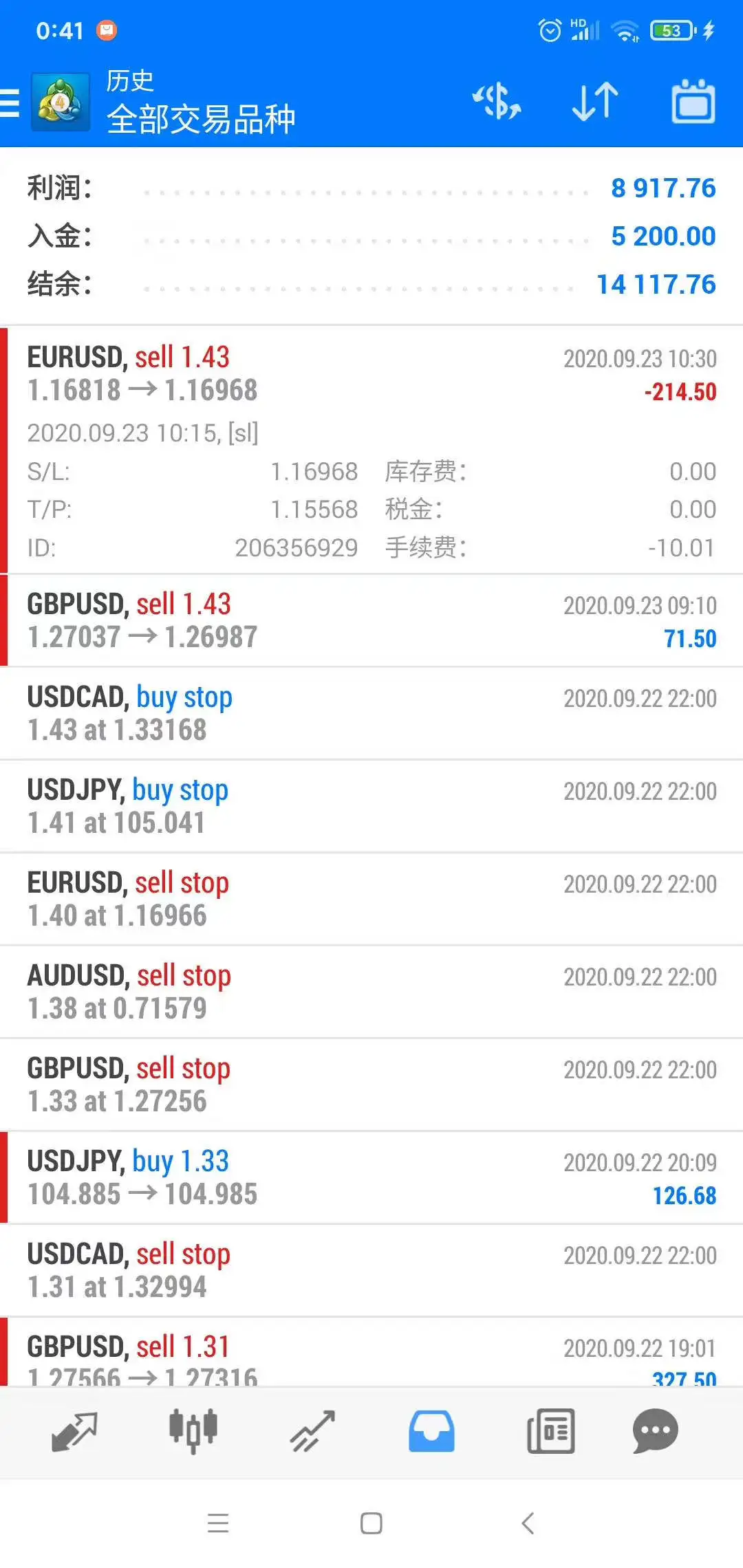The width and height of the screenshot is (743, 1568).
Task: Collapse the expanded EURUSD sell 1.43 trade
Action: [x=371, y=450]
